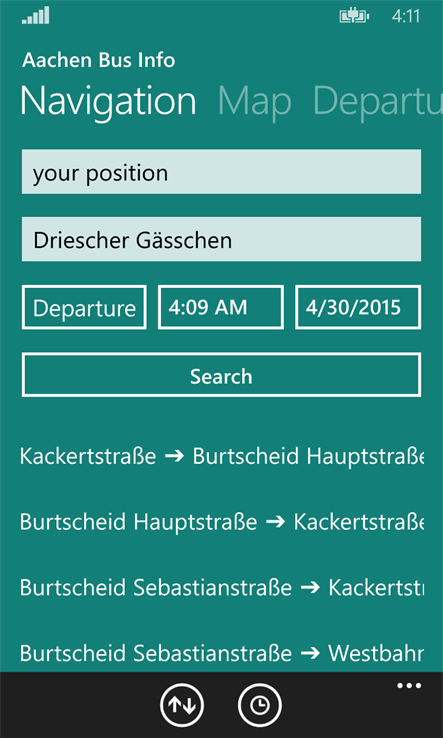Edit the 'your position' start field
Image resolution: width=443 pixels, height=738 pixels.
click(x=221, y=172)
